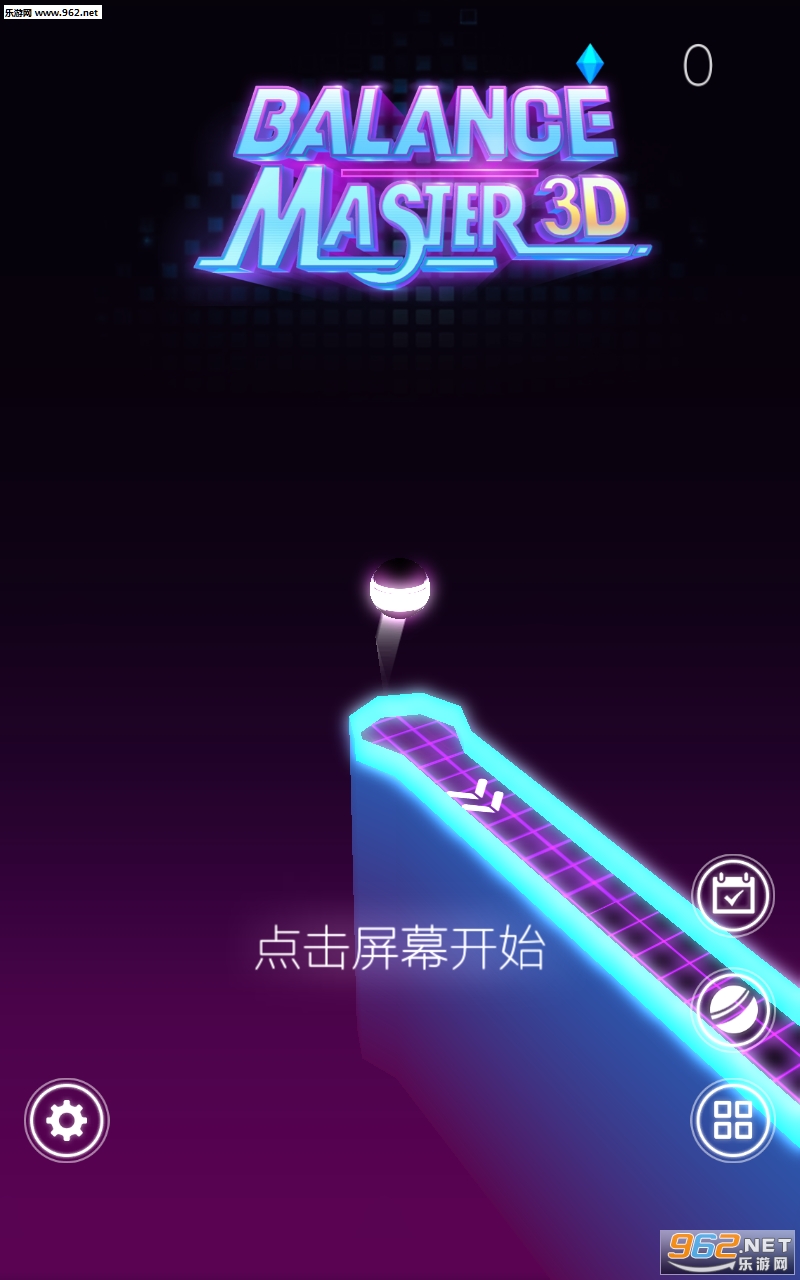Tap 点击屏幕开始 to start the game

[400, 949]
